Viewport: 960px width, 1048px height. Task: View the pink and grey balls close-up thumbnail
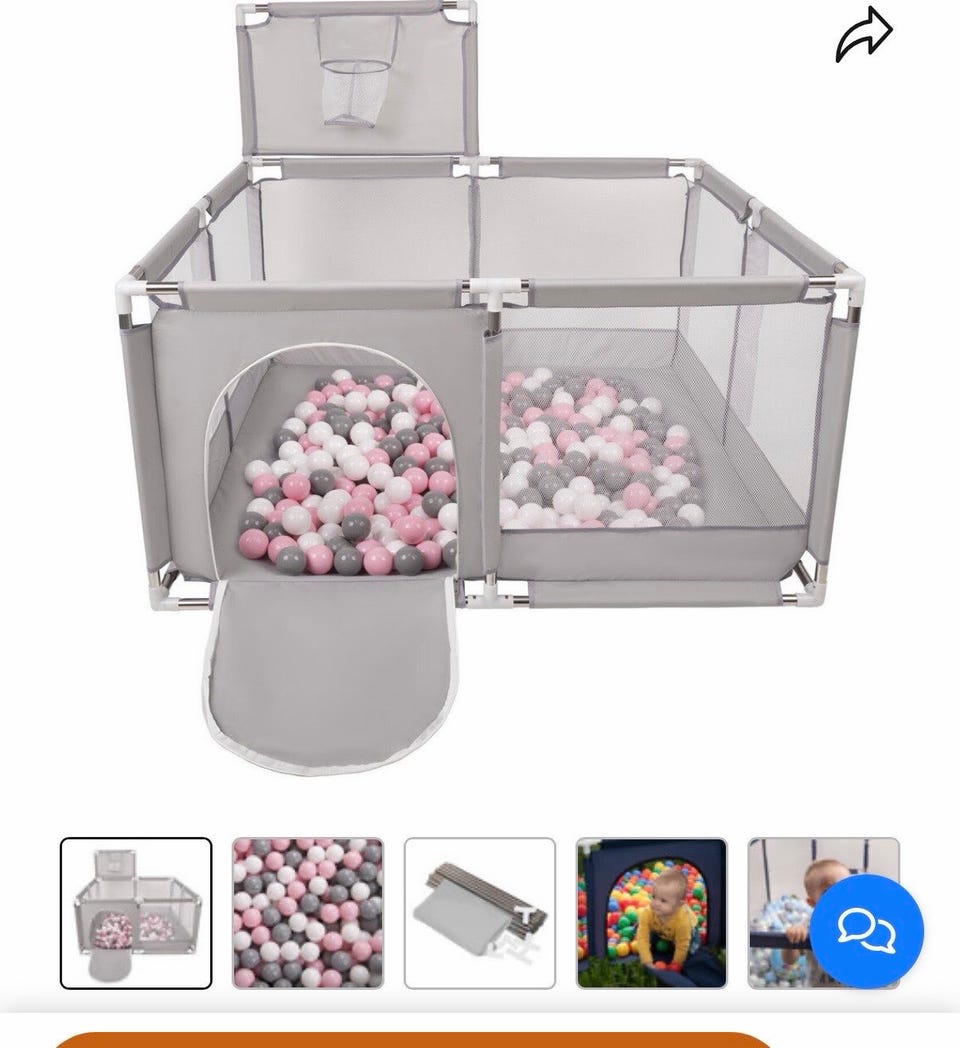tap(308, 912)
